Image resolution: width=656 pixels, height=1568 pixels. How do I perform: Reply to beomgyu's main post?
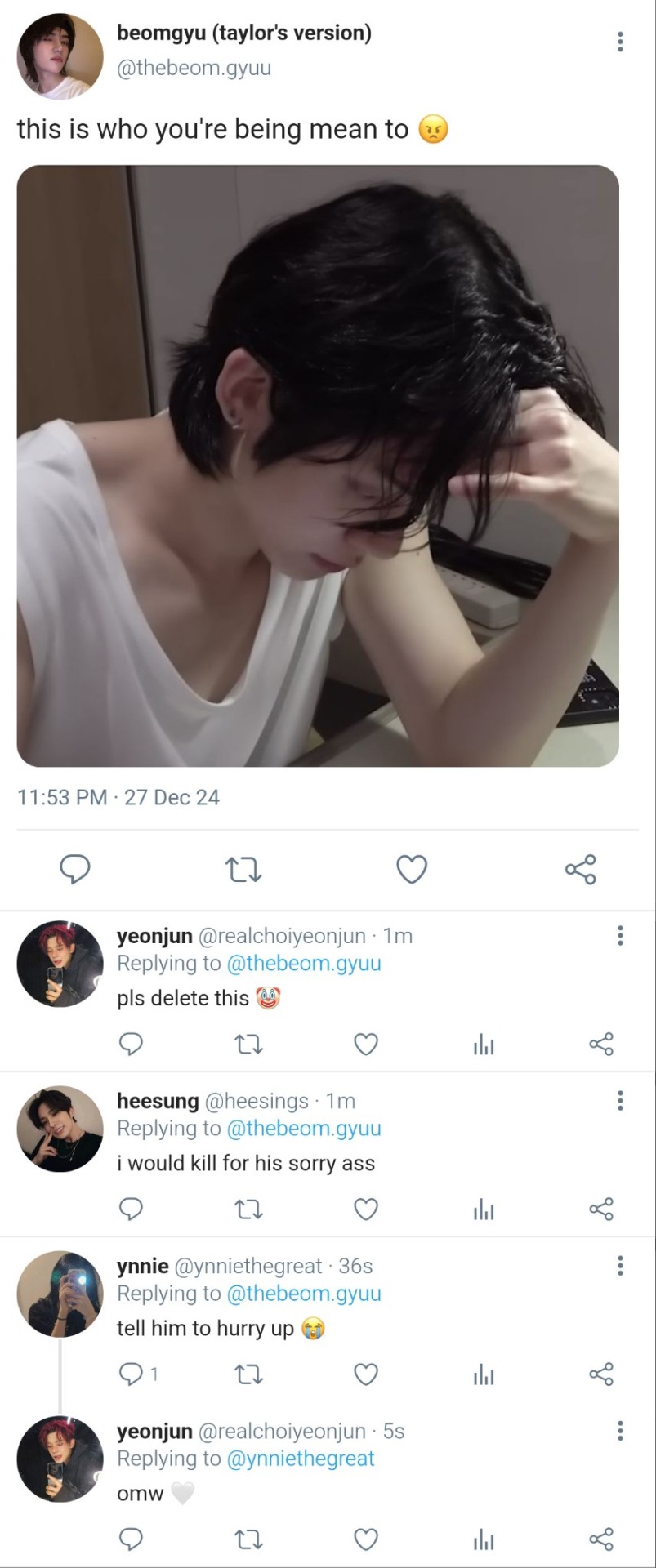click(x=75, y=870)
